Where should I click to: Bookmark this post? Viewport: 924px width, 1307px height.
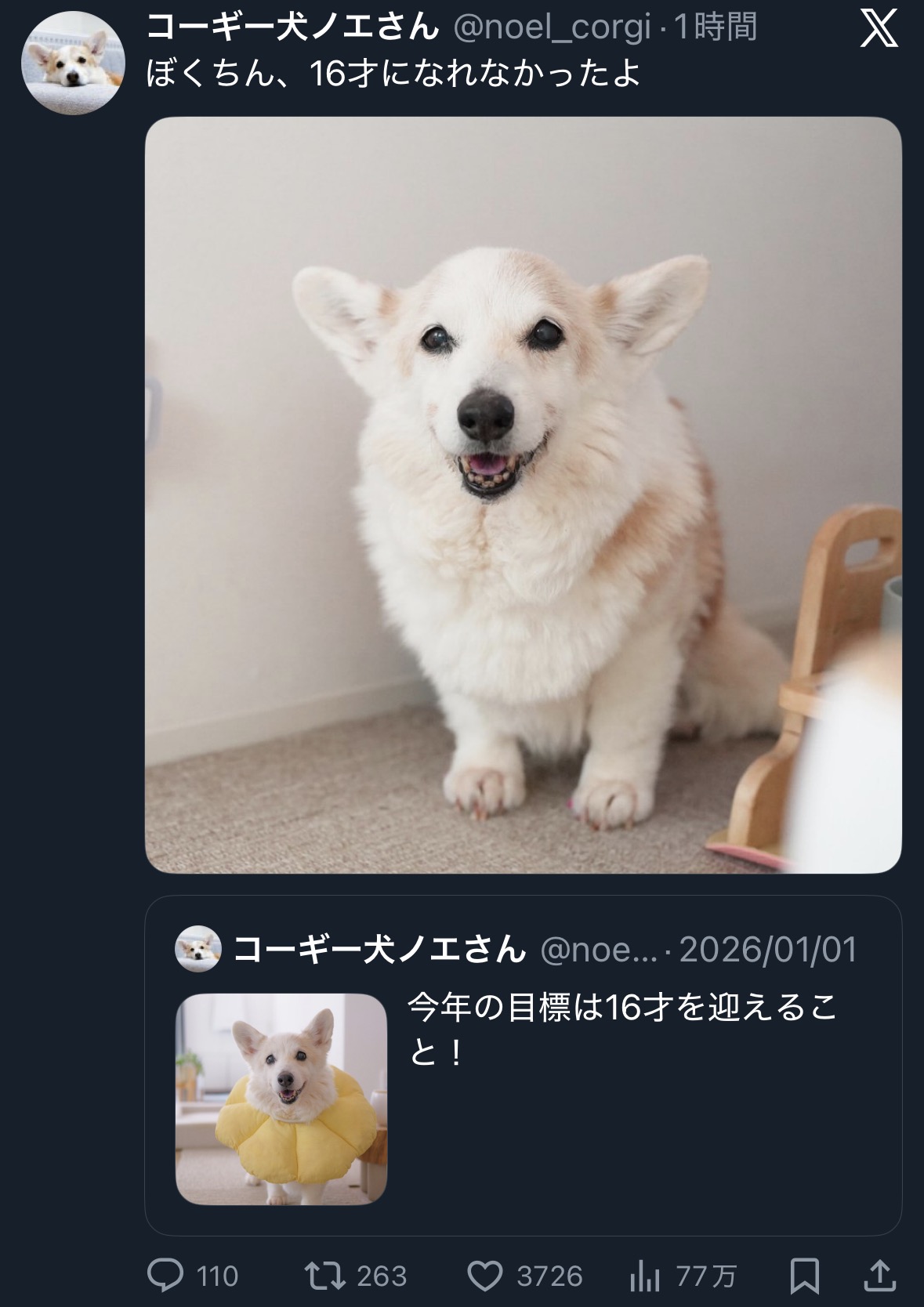pyautogui.click(x=804, y=1275)
